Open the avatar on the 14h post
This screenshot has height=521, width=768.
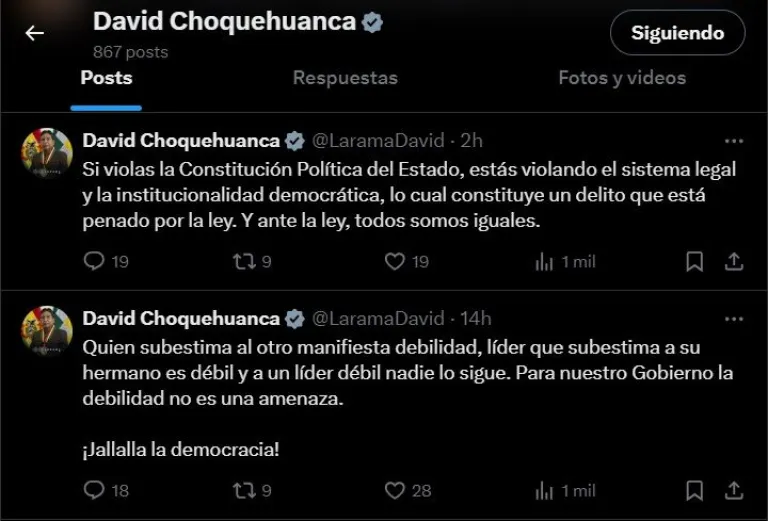click(x=47, y=331)
